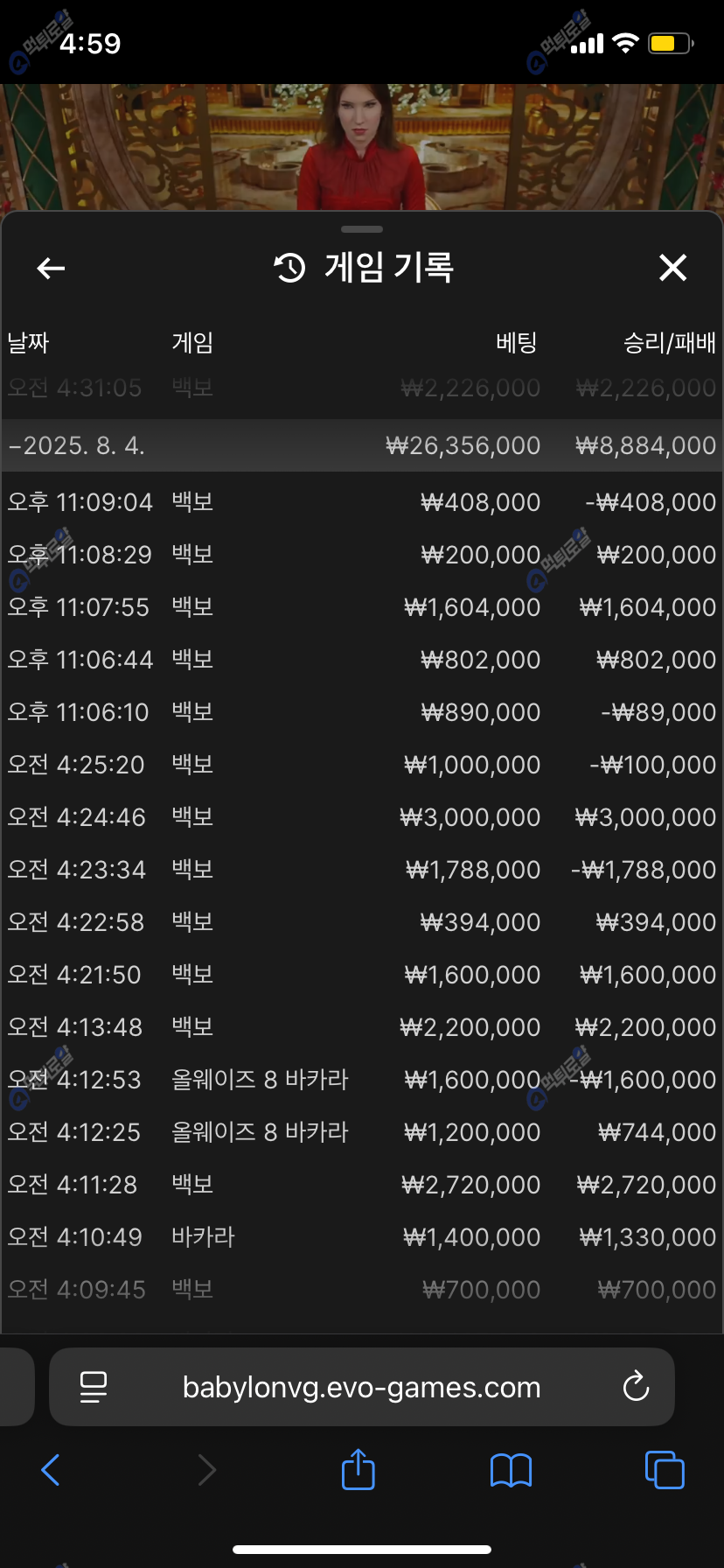Go back in Safari browser history

click(x=51, y=1470)
